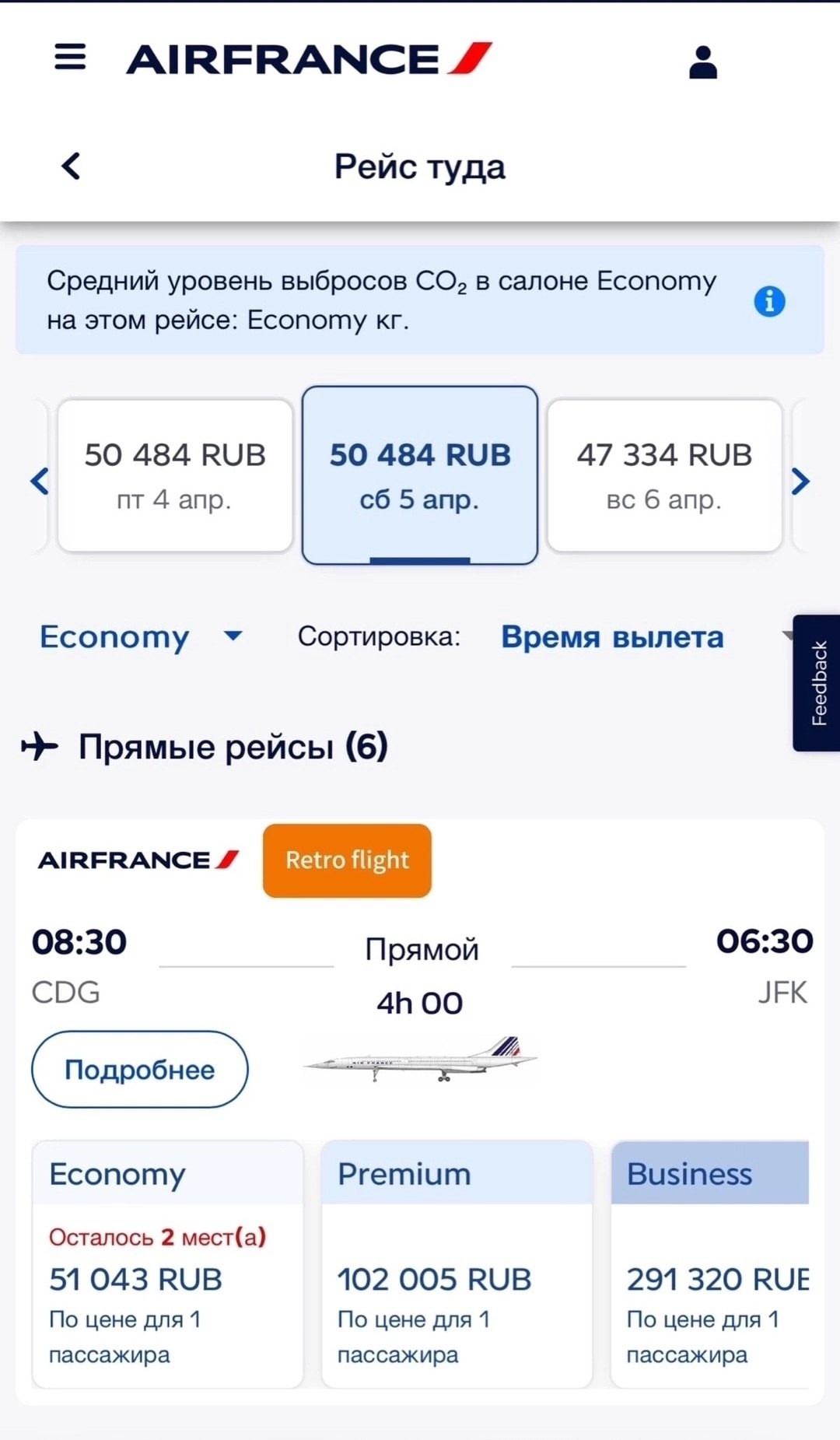This screenshot has height=1440, width=840.
Task: Show later dates with right arrow
Action: [x=800, y=481]
